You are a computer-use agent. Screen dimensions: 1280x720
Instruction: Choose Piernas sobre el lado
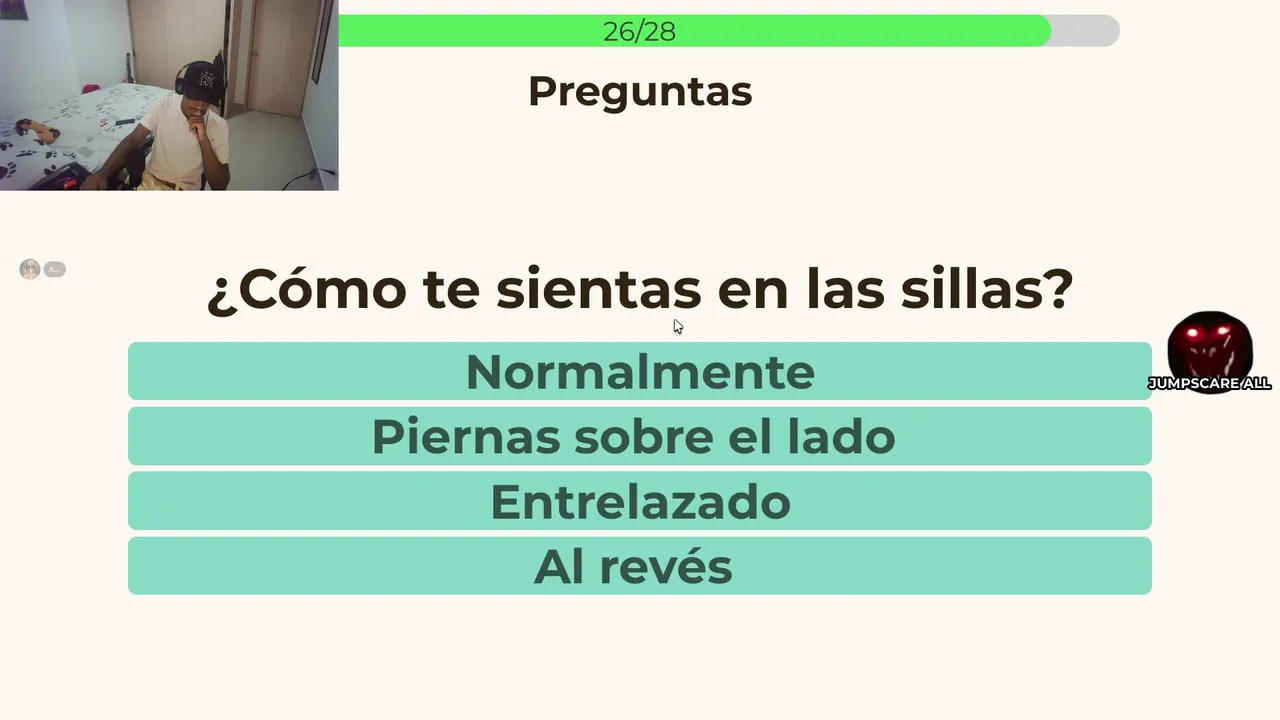click(640, 436)
